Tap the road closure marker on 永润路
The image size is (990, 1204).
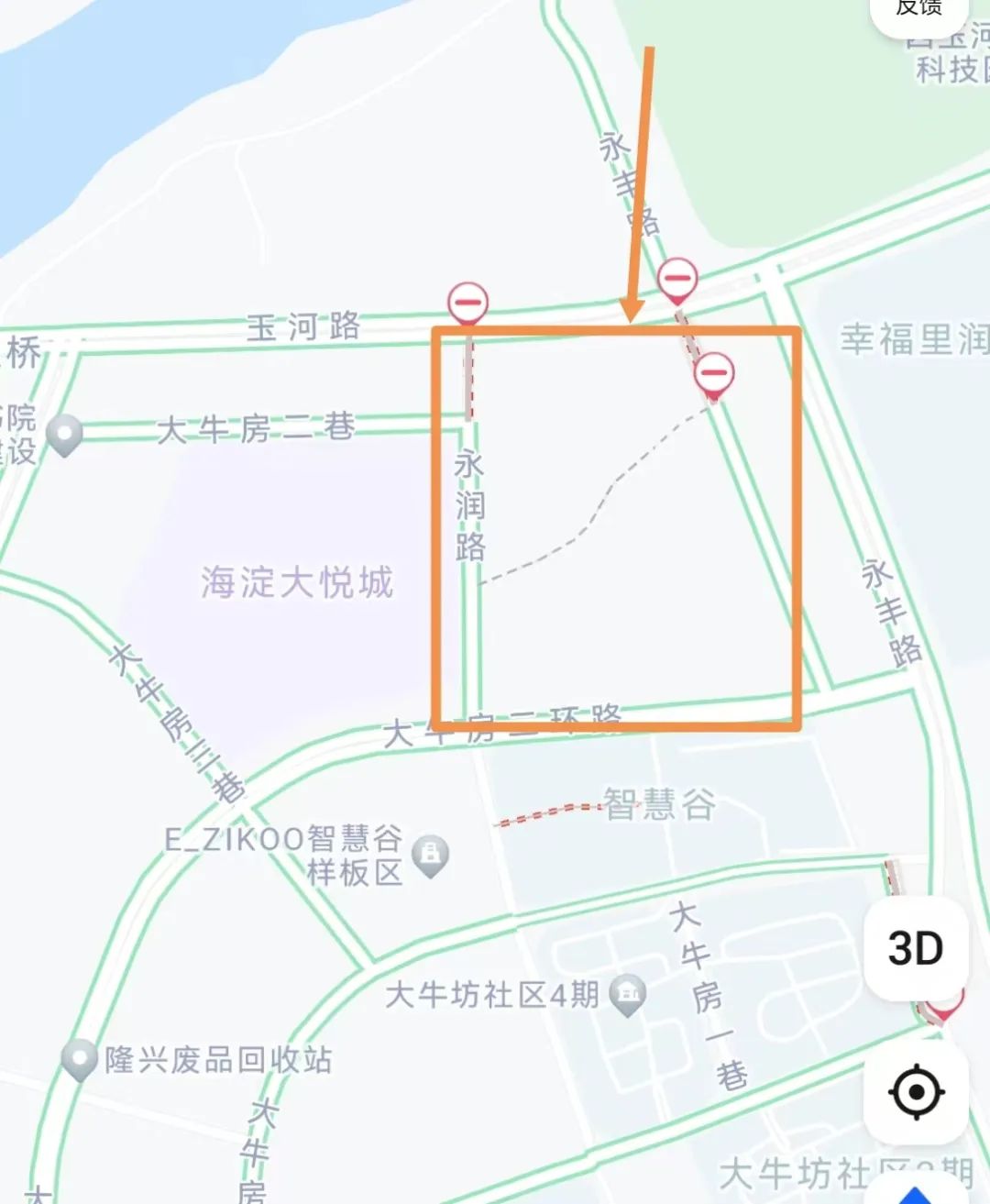pos(467,303)
